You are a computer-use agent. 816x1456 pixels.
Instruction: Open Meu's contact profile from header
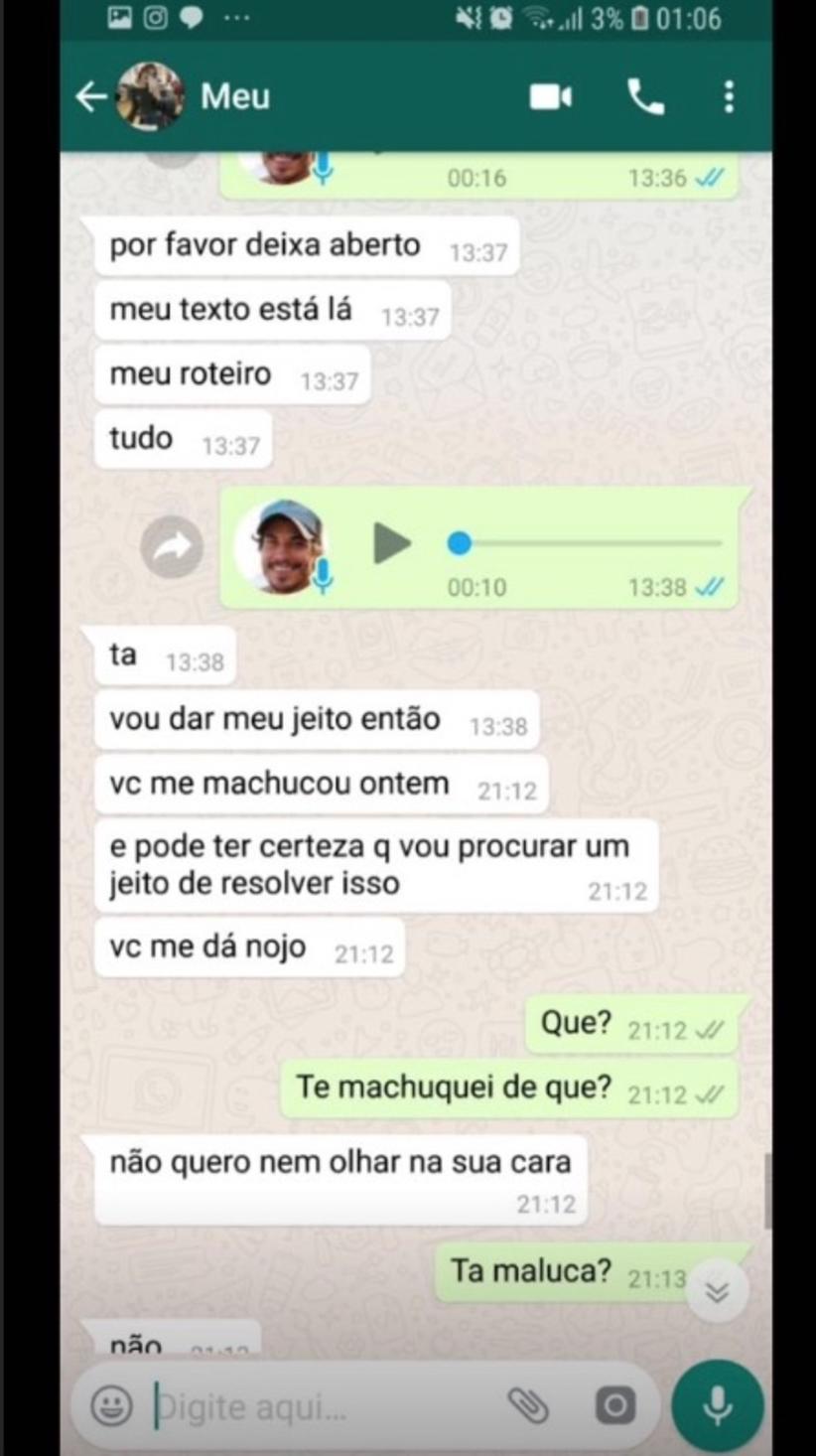[x=234, y=96]
